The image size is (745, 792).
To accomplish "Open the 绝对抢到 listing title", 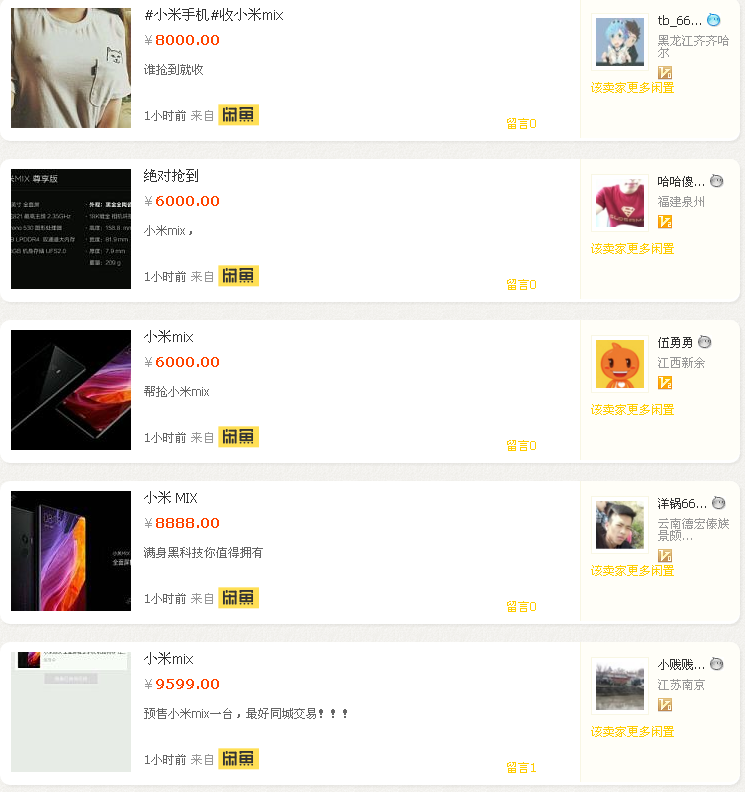I will tap(171, 176).
